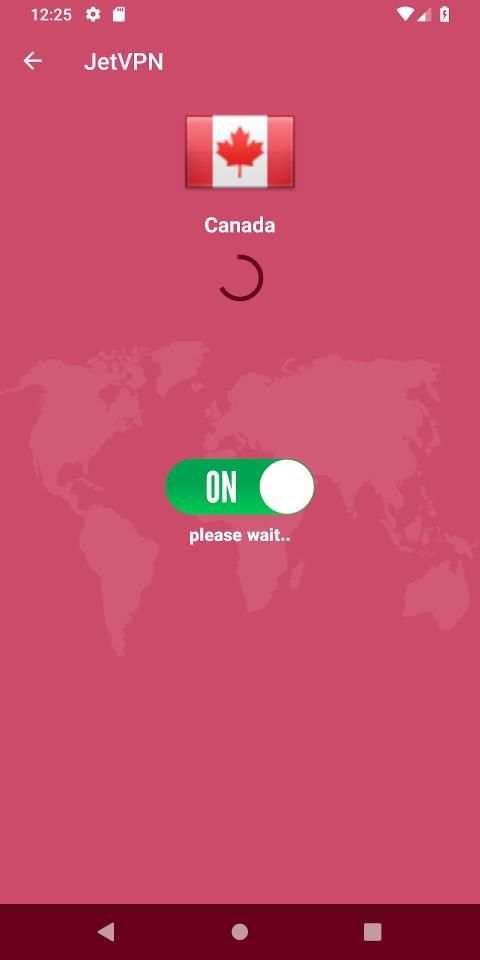Go to the home screen
This screenshot has width=480, height=960.
240,932
